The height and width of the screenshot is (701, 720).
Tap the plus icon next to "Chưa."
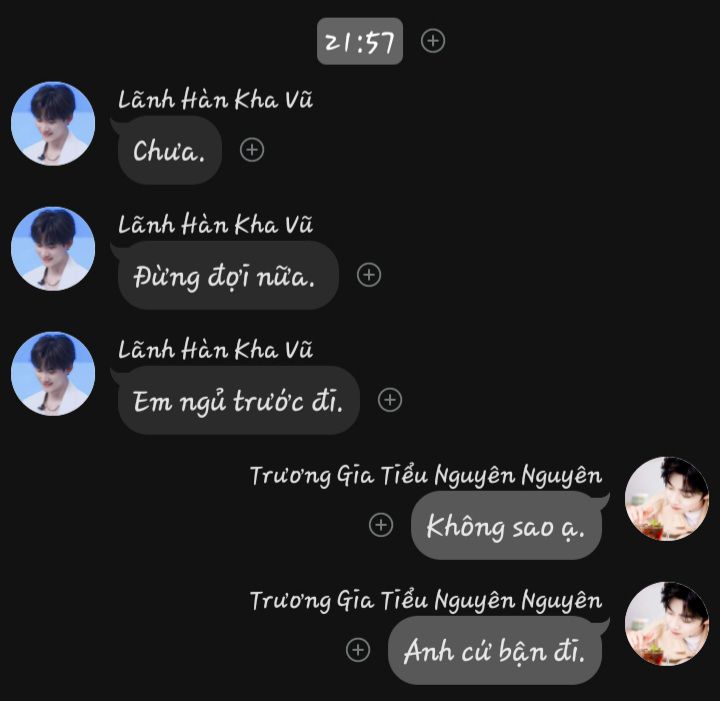point(253,150)
